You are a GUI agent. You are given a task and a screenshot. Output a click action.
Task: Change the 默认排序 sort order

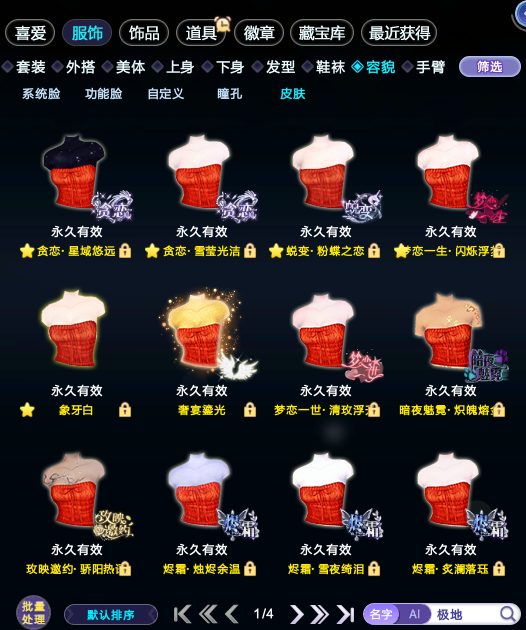(111, 615)
